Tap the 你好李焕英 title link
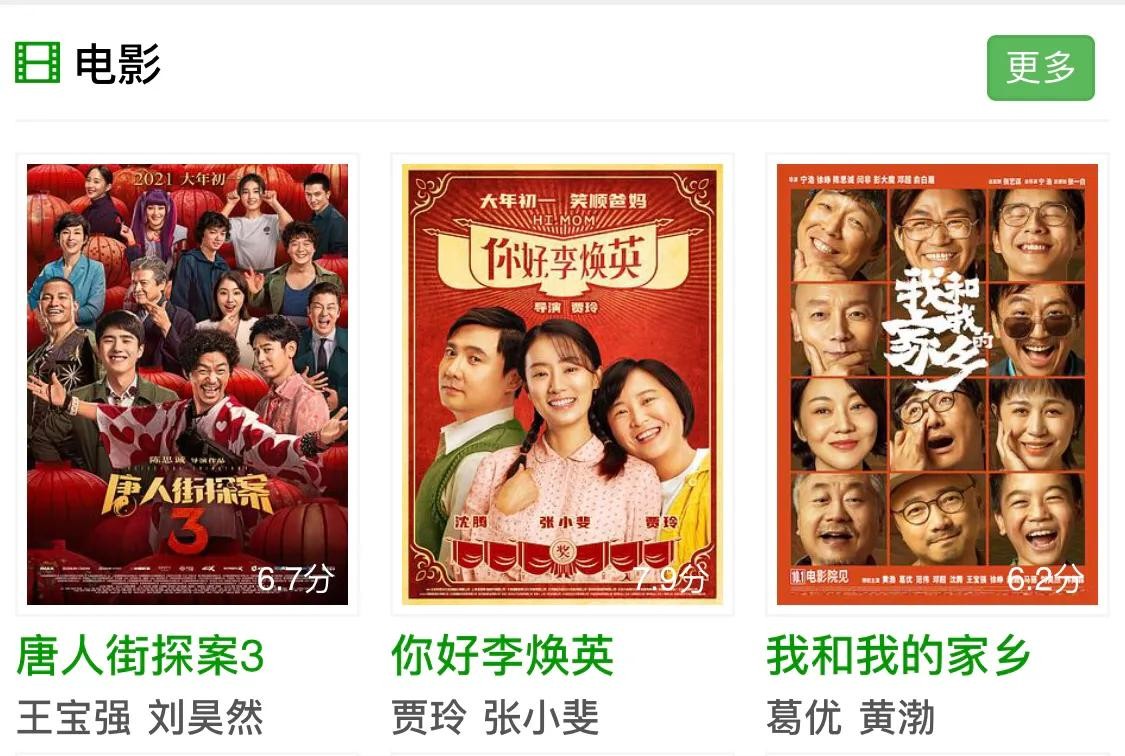This screenshot has width=1125, height=756. tap(502, 657)
